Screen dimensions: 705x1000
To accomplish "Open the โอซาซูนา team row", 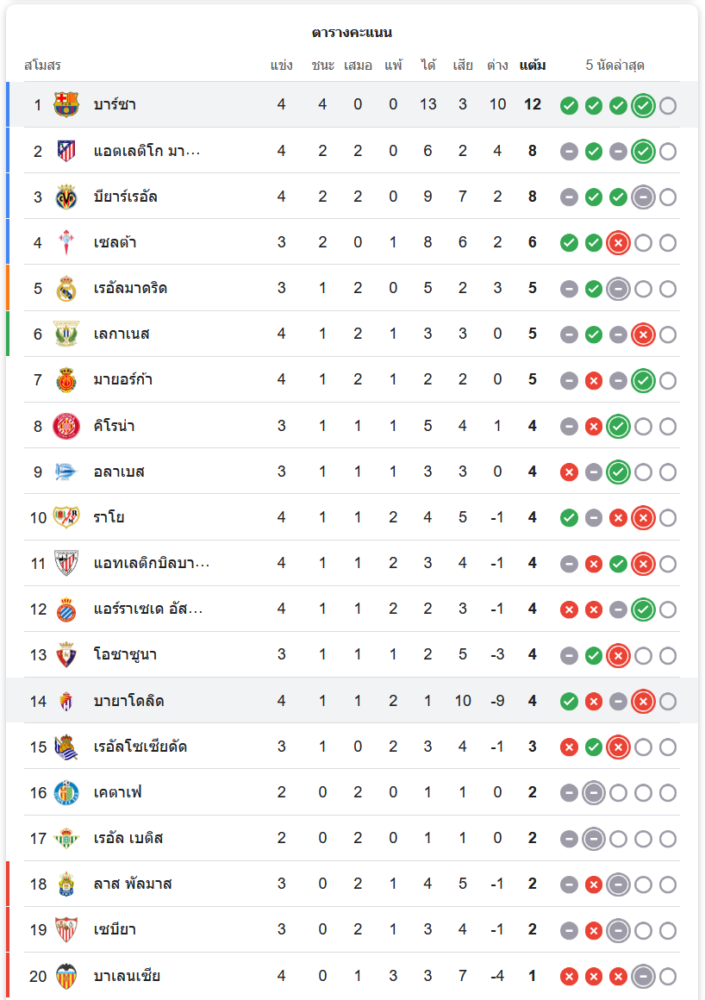I will (x=125, y=655).
